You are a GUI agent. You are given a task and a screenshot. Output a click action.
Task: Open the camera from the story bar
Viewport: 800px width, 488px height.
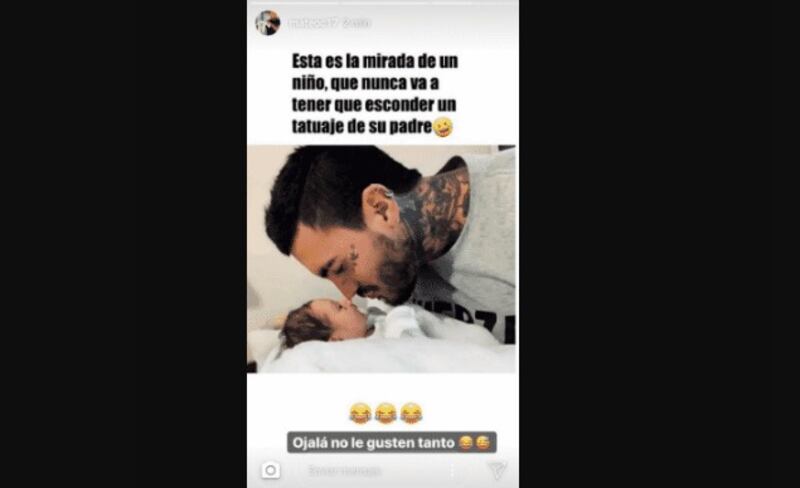point(270,470)
